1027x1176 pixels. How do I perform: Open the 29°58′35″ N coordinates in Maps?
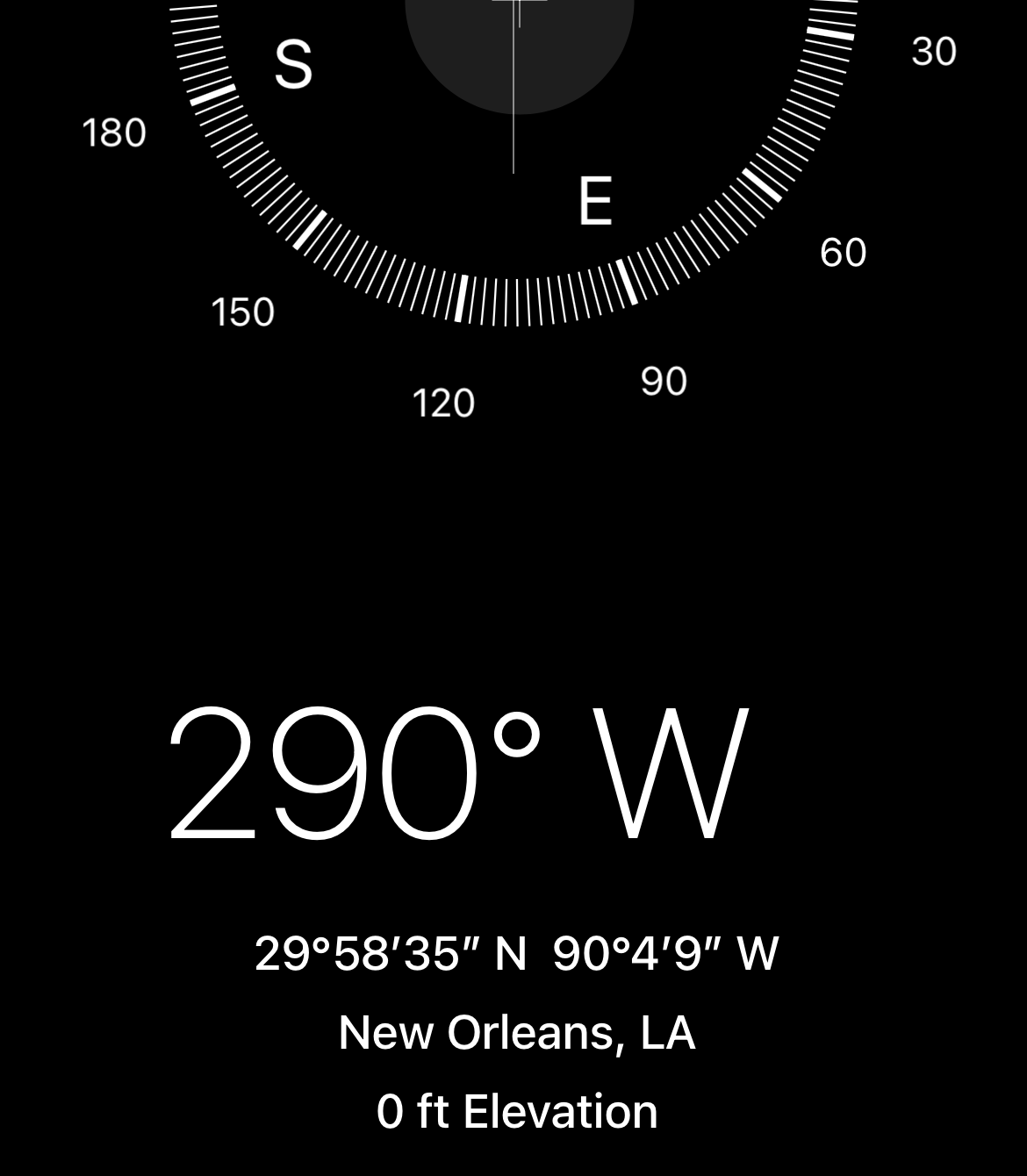[516, 953]
